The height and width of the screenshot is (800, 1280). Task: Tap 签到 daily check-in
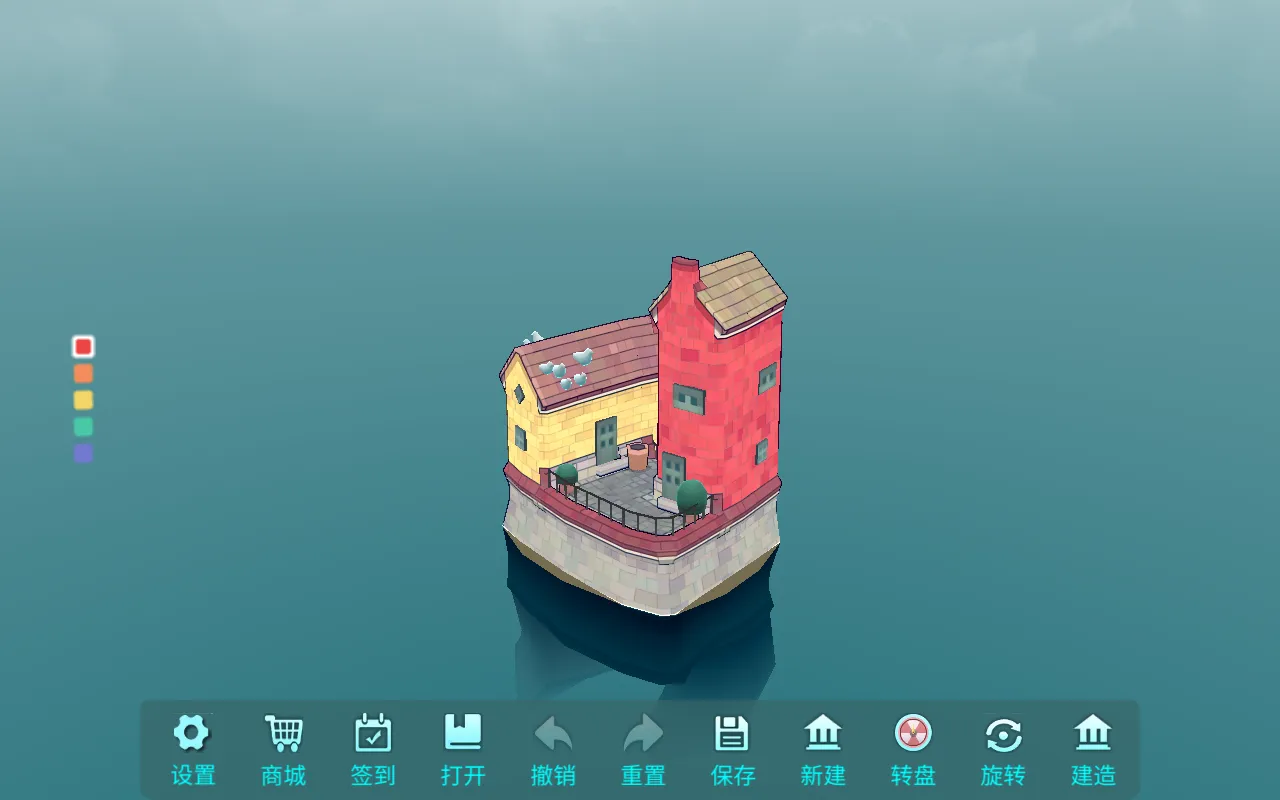point(373,748)
